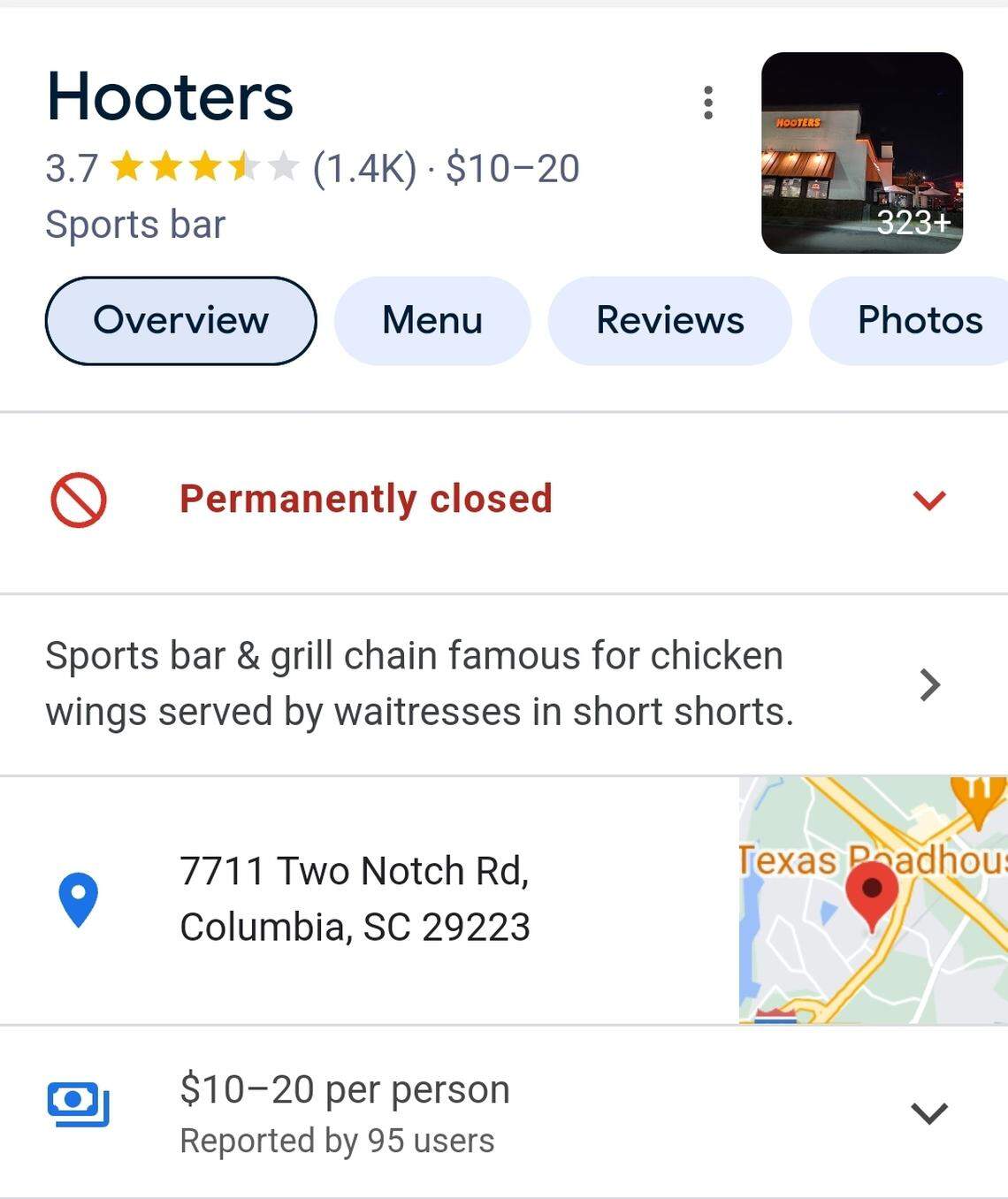1008x1199 pixels.
Task: Click the Overview tab
Action: click(180, 320)
